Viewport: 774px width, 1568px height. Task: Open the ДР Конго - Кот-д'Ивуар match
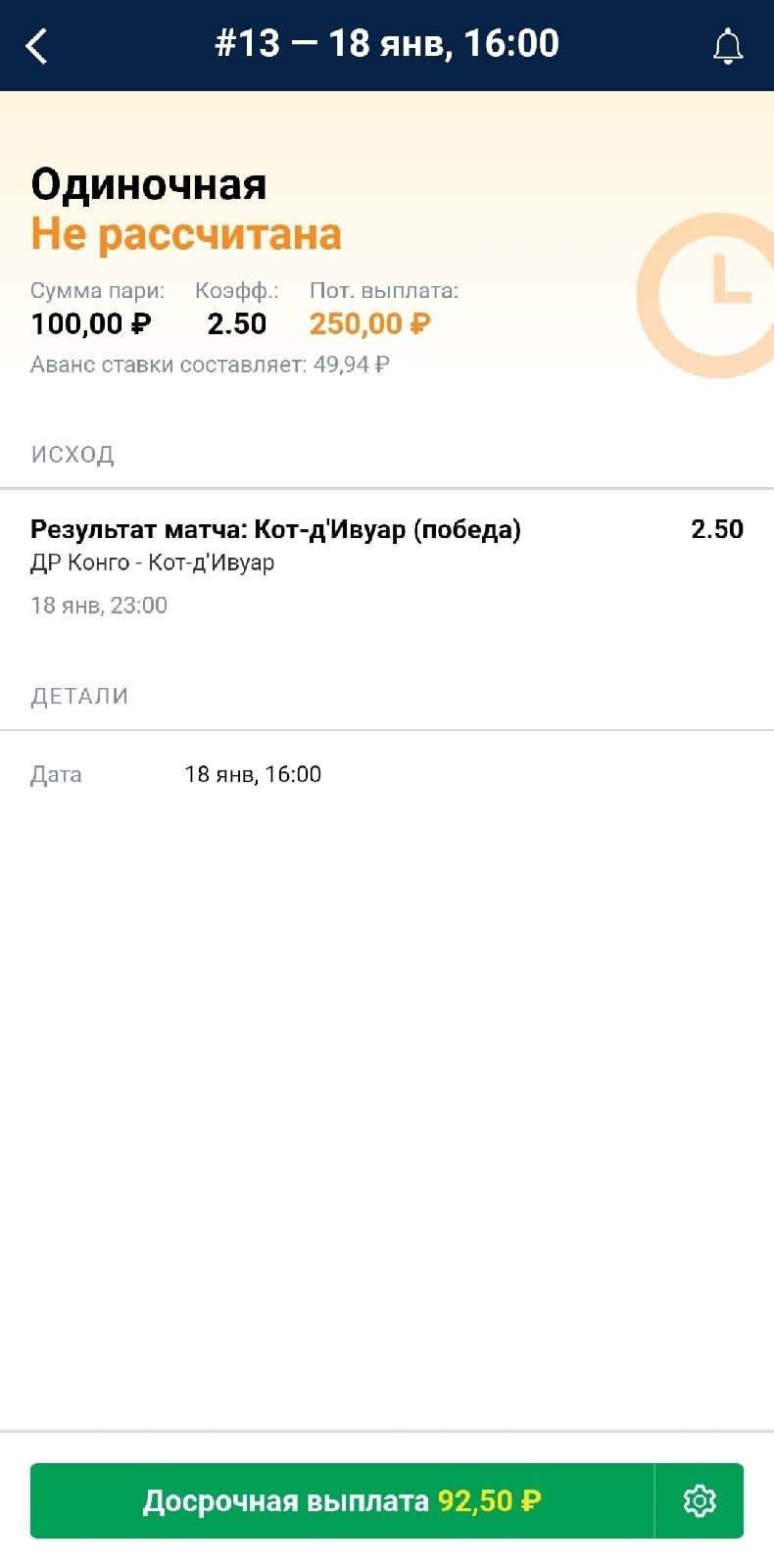pos(153,563)
